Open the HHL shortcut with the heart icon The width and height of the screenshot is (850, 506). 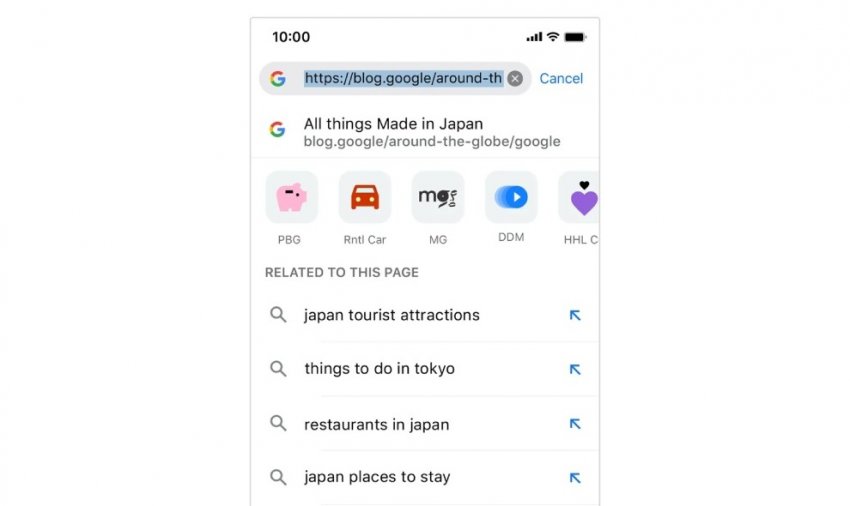coord(582,198)
